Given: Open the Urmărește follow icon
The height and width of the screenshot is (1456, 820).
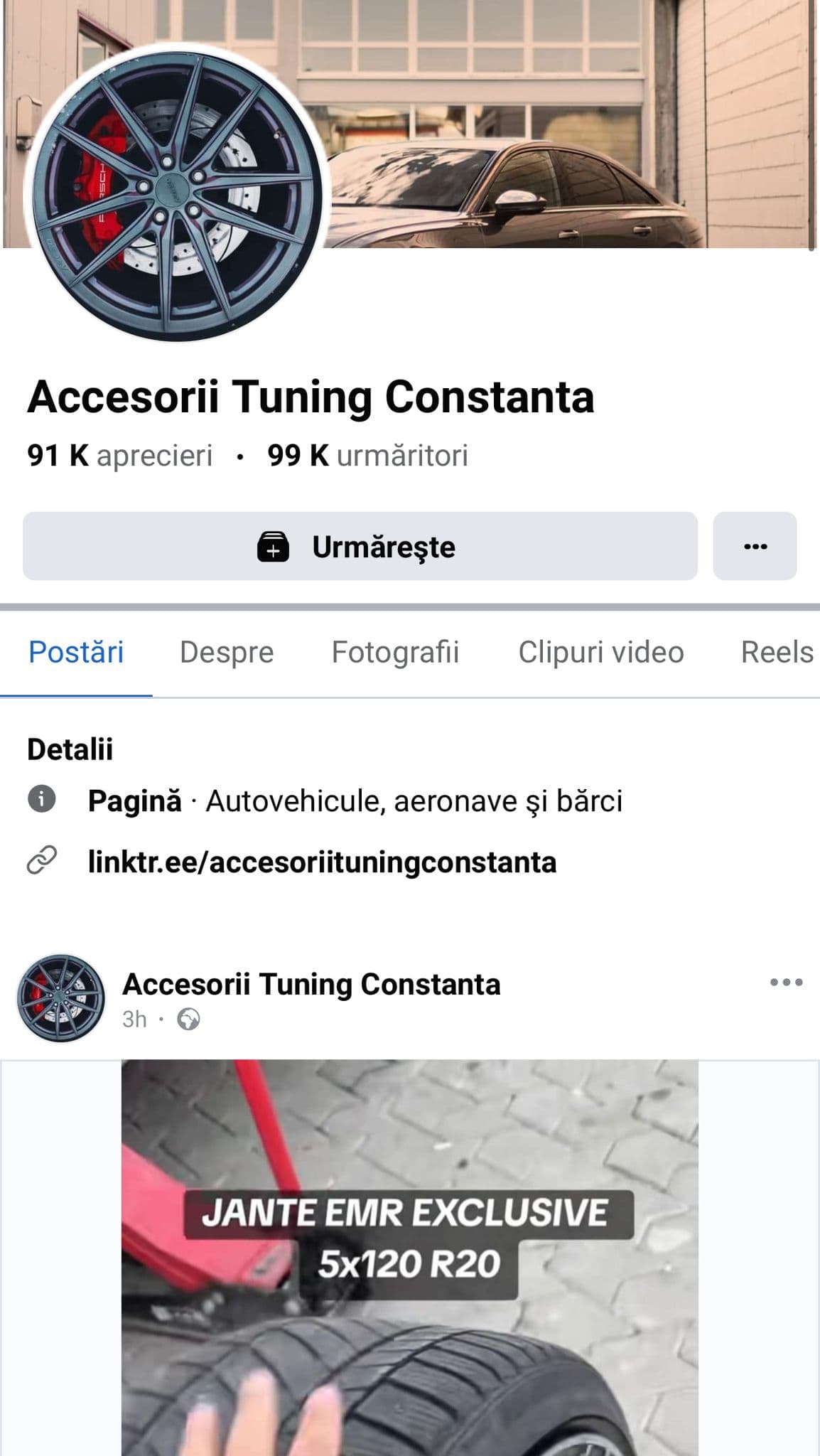Looking at the screenshot, I should click(x=274, y=547).
